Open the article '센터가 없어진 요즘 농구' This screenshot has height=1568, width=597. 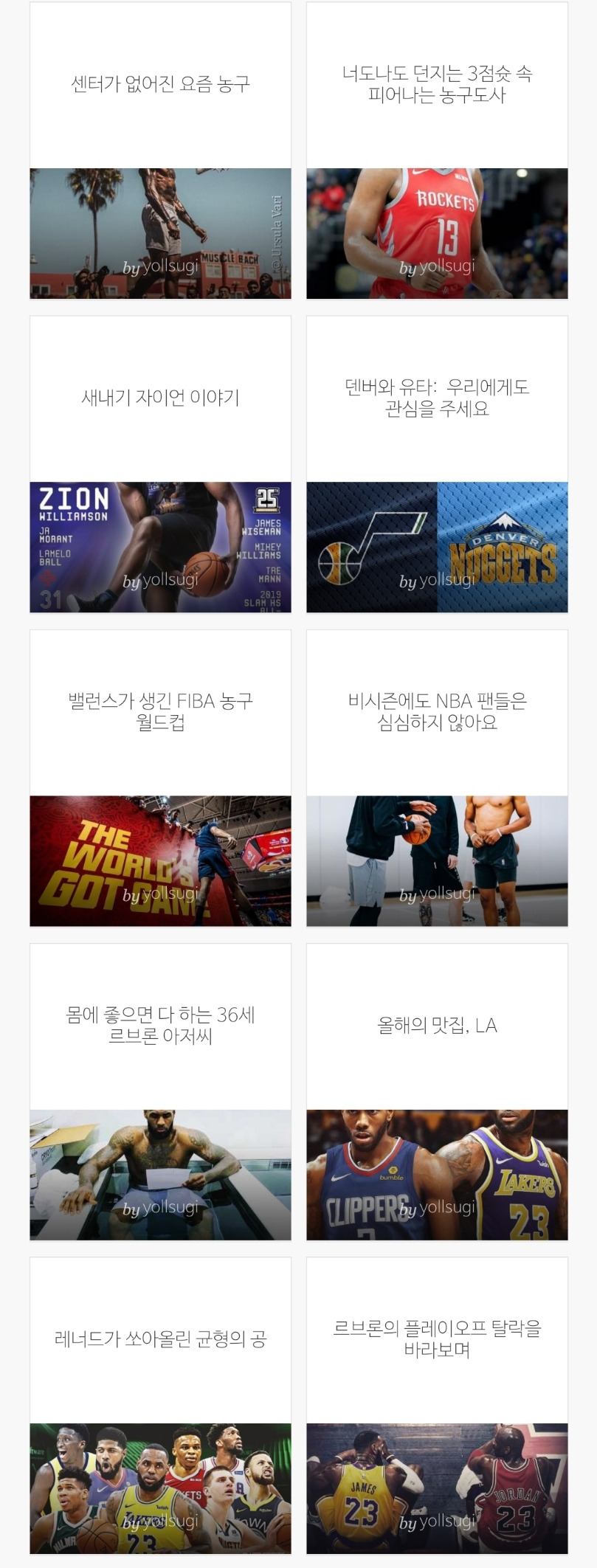160,84
